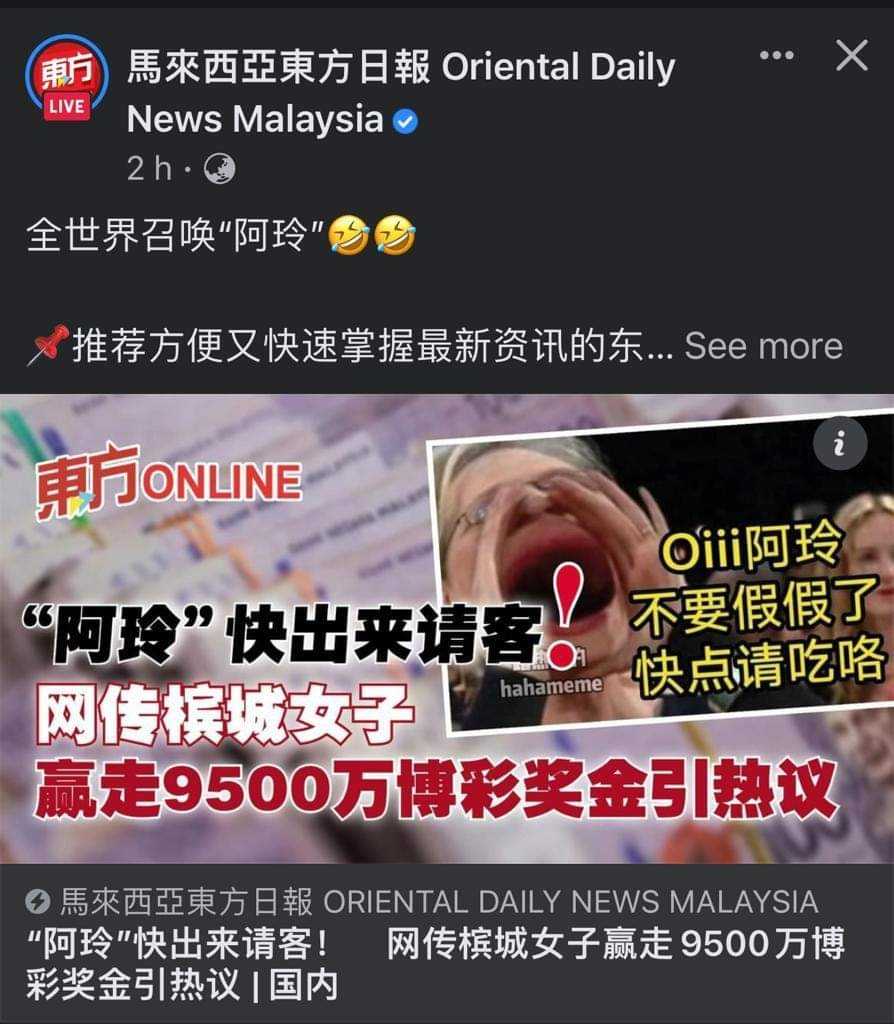The height and width of the screenshot is (1024, 894).
Task: Open the info icon on the article image
Action: pyautogui.click(x=840, y=443)
